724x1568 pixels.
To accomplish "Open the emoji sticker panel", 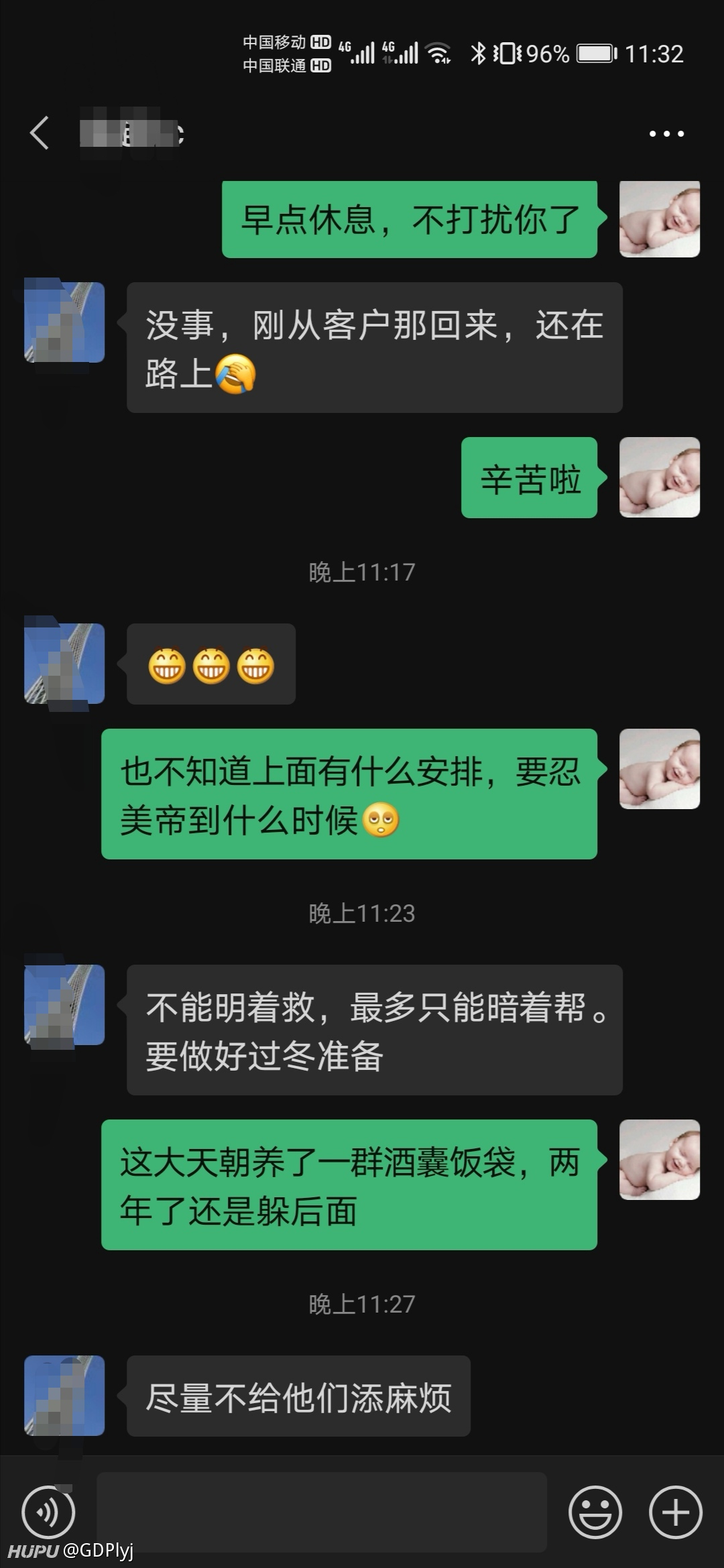I will (595, 1512).
